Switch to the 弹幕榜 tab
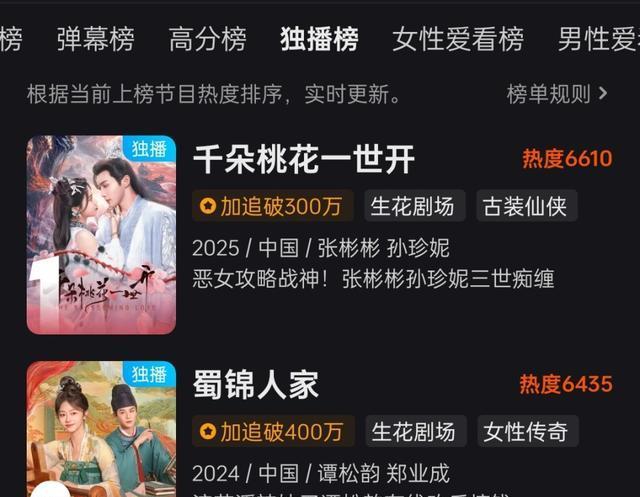640x497 pixels. coord(95,39)
